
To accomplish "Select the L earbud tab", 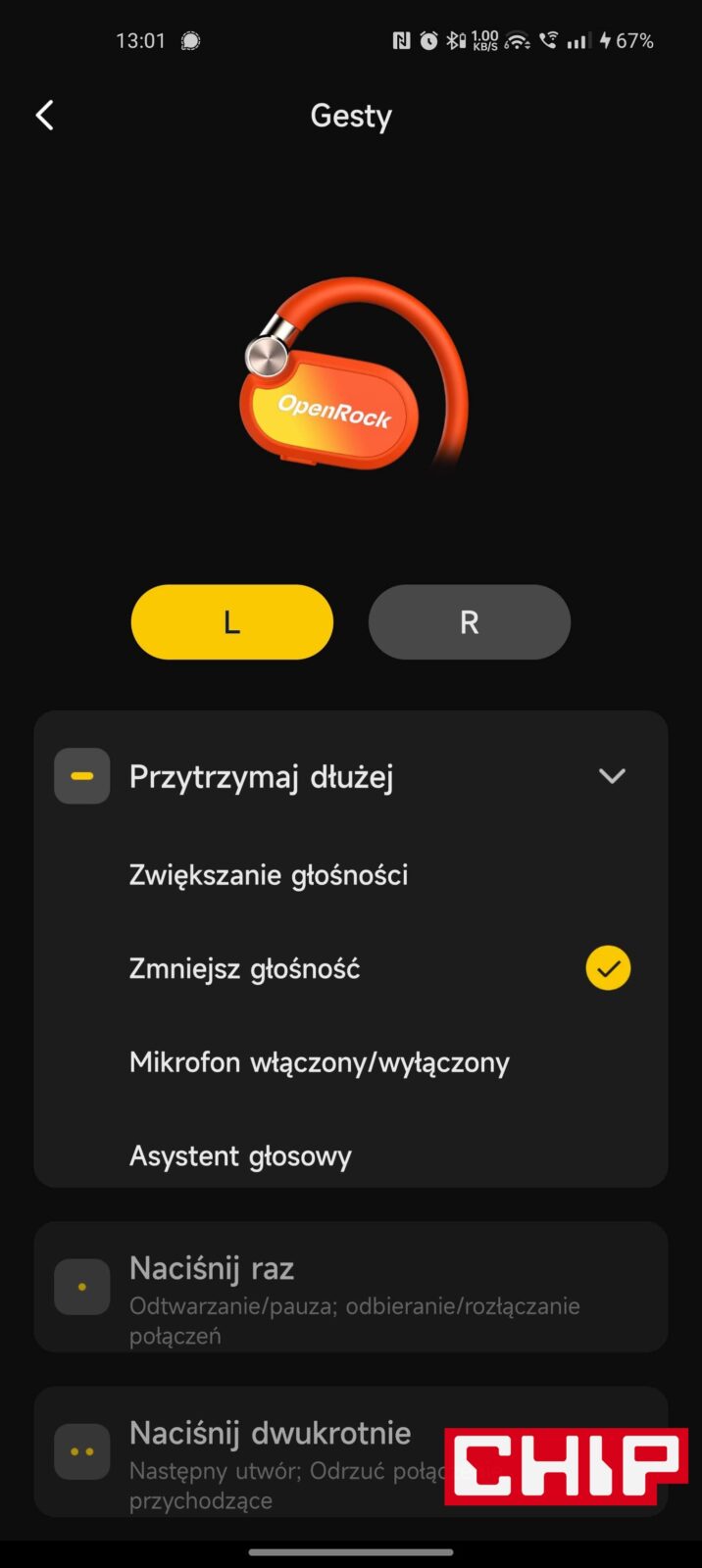I will click(x=232, y=622).
